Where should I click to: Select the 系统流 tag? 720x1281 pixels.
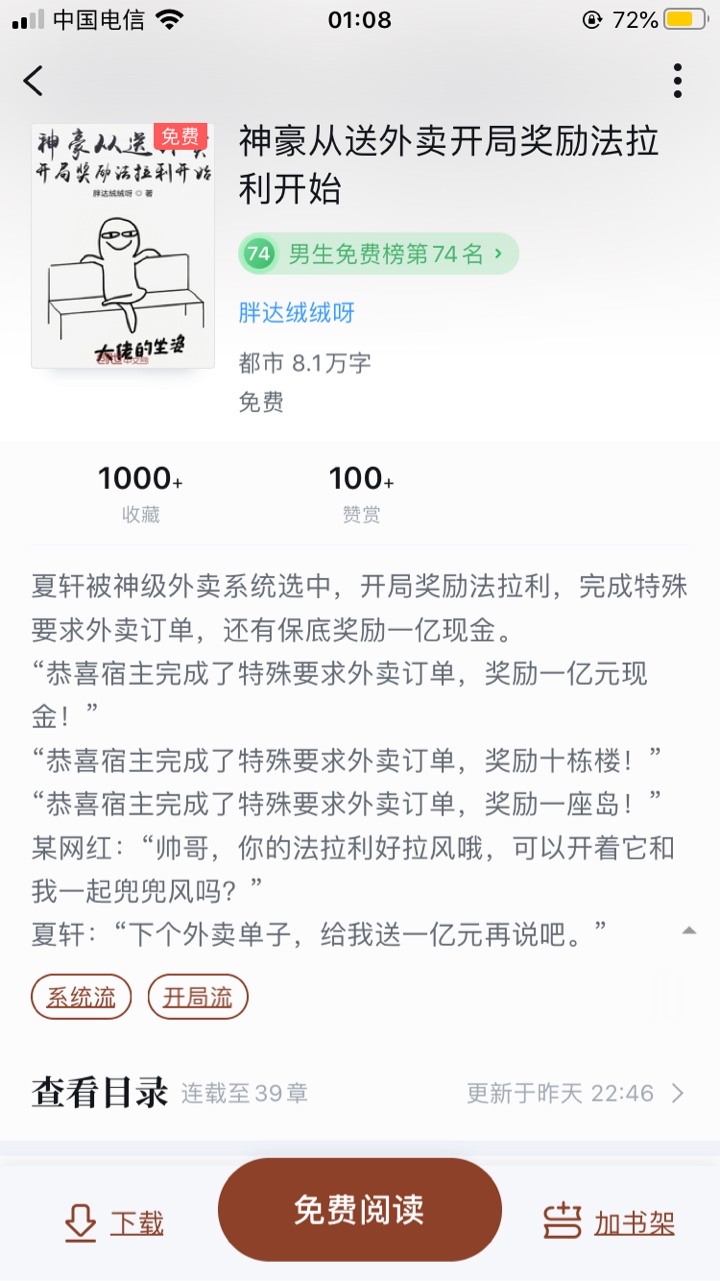81,997
